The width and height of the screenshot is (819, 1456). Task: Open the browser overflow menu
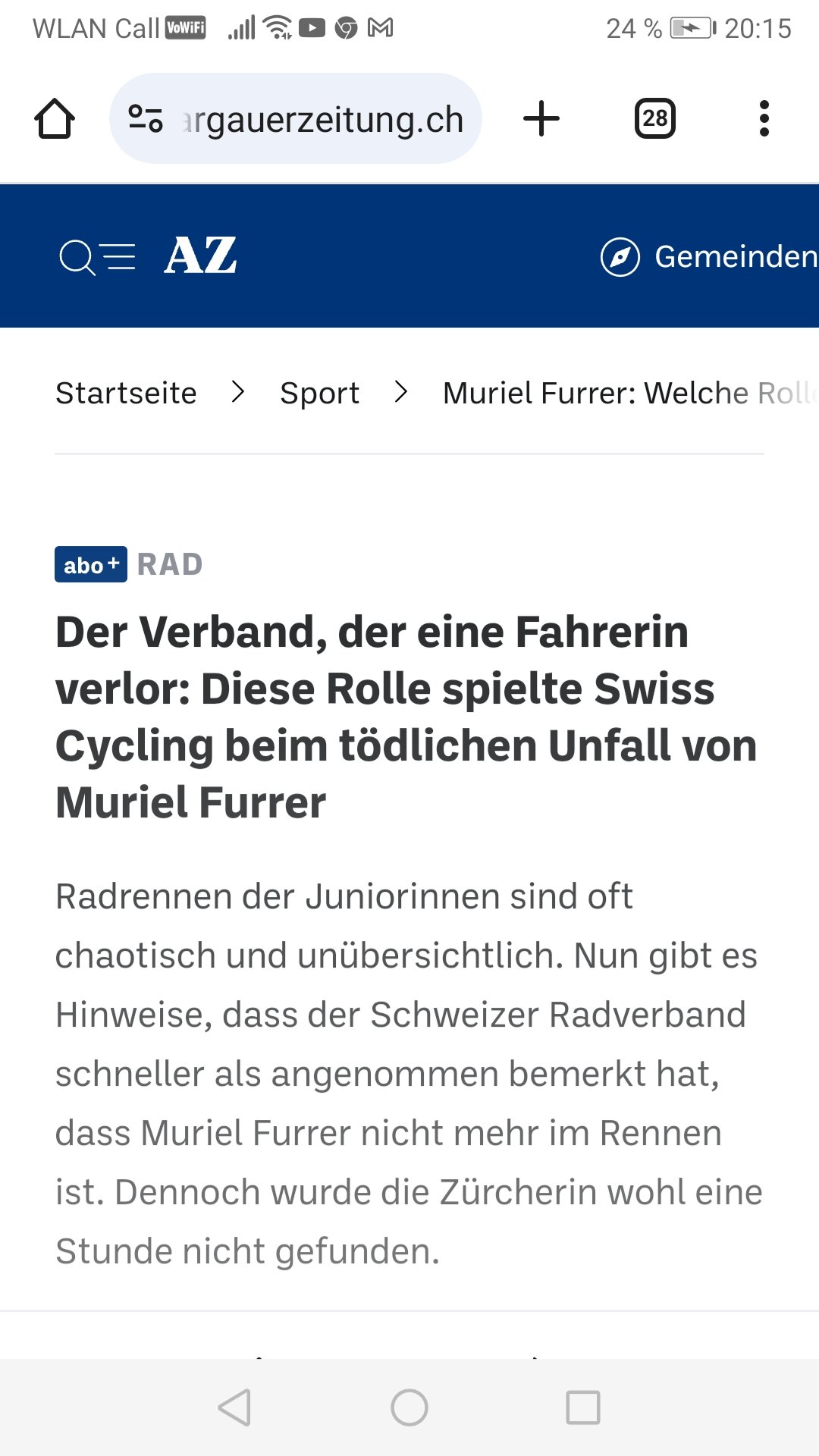[x=764, y=119]
